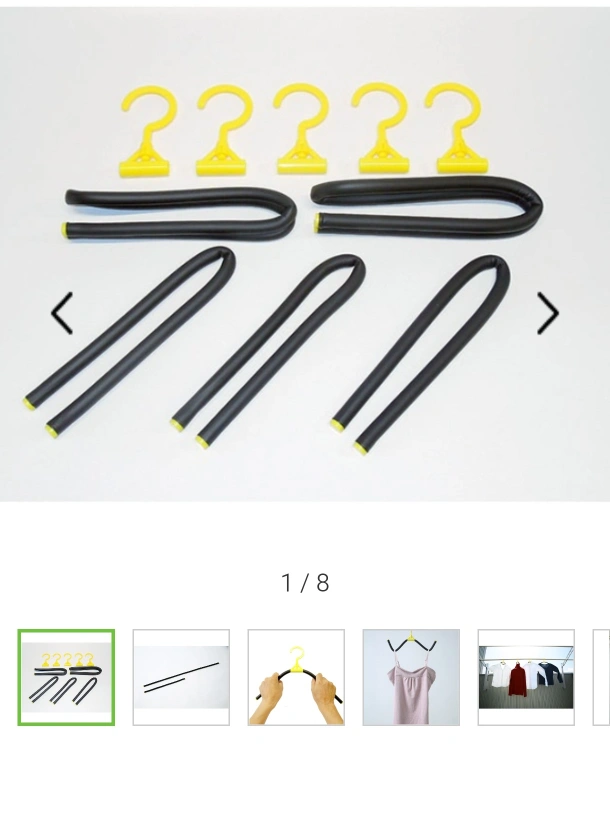Open the main product photo
The width and height of the screenshot is (610, 832).
pyautogui.click(x=305, y=250)
